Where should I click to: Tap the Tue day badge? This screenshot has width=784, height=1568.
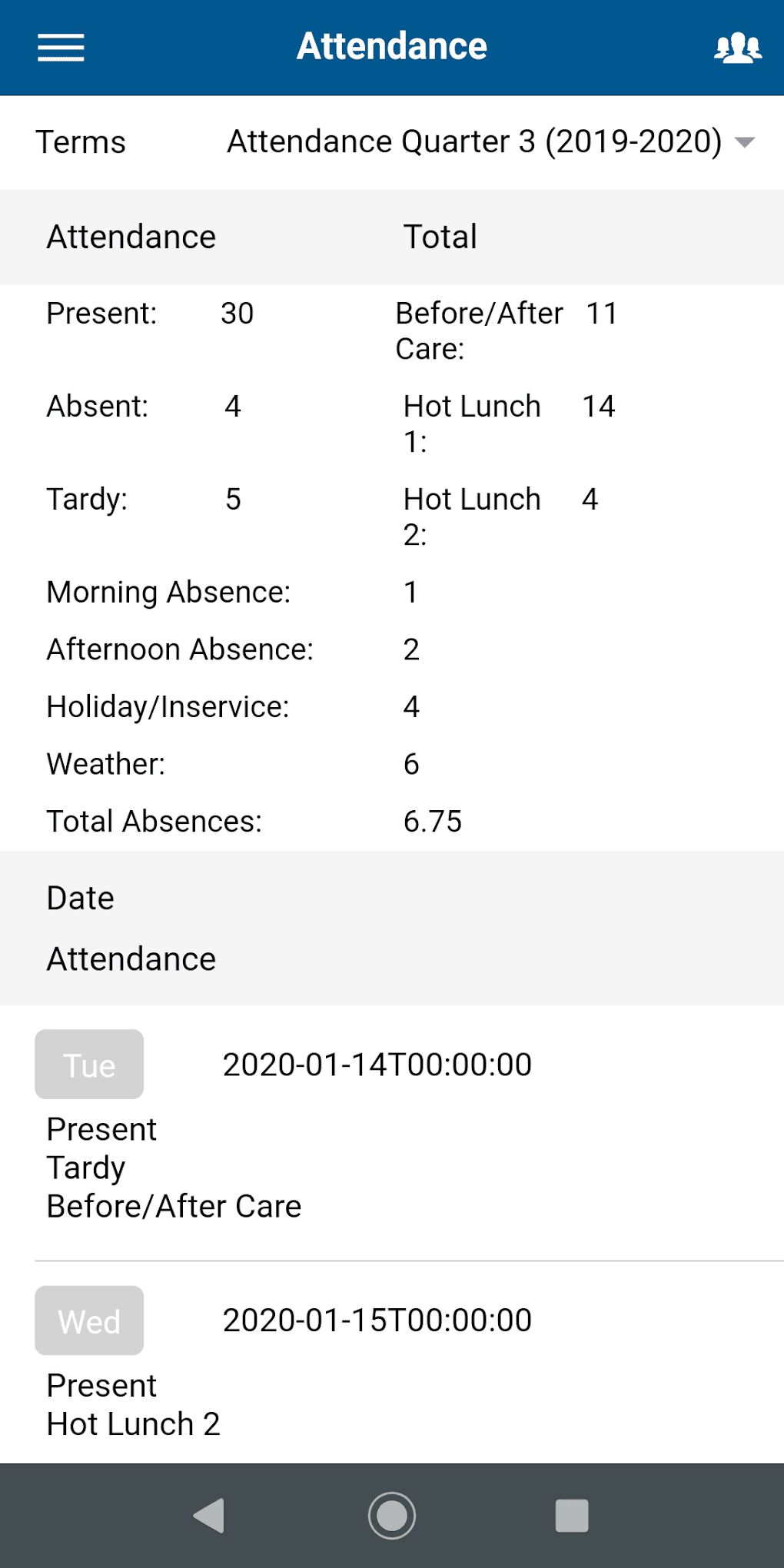(x=88, y=1065)
